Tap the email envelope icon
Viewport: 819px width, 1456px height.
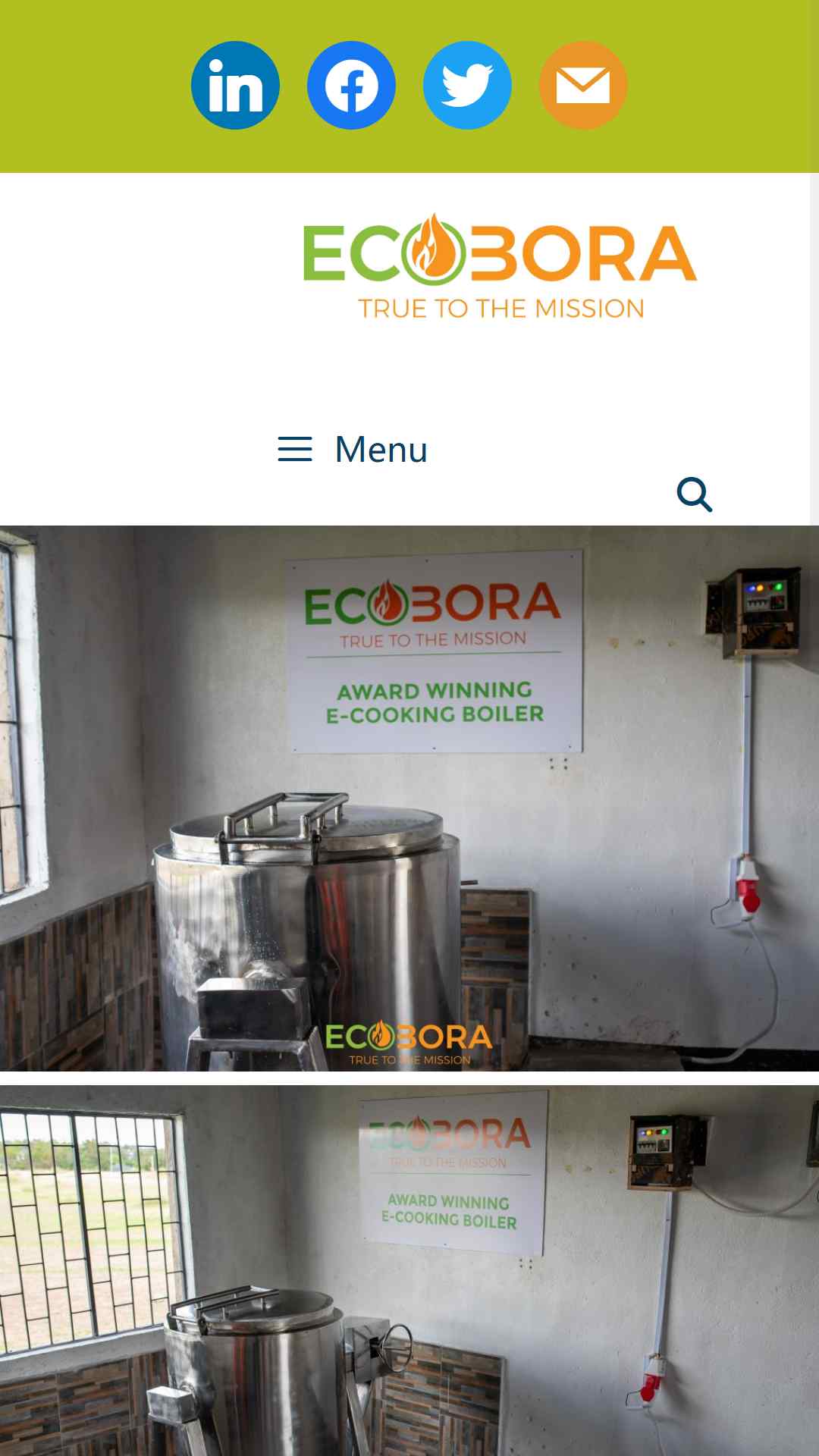pyautogui.click(x=583, y=85)
